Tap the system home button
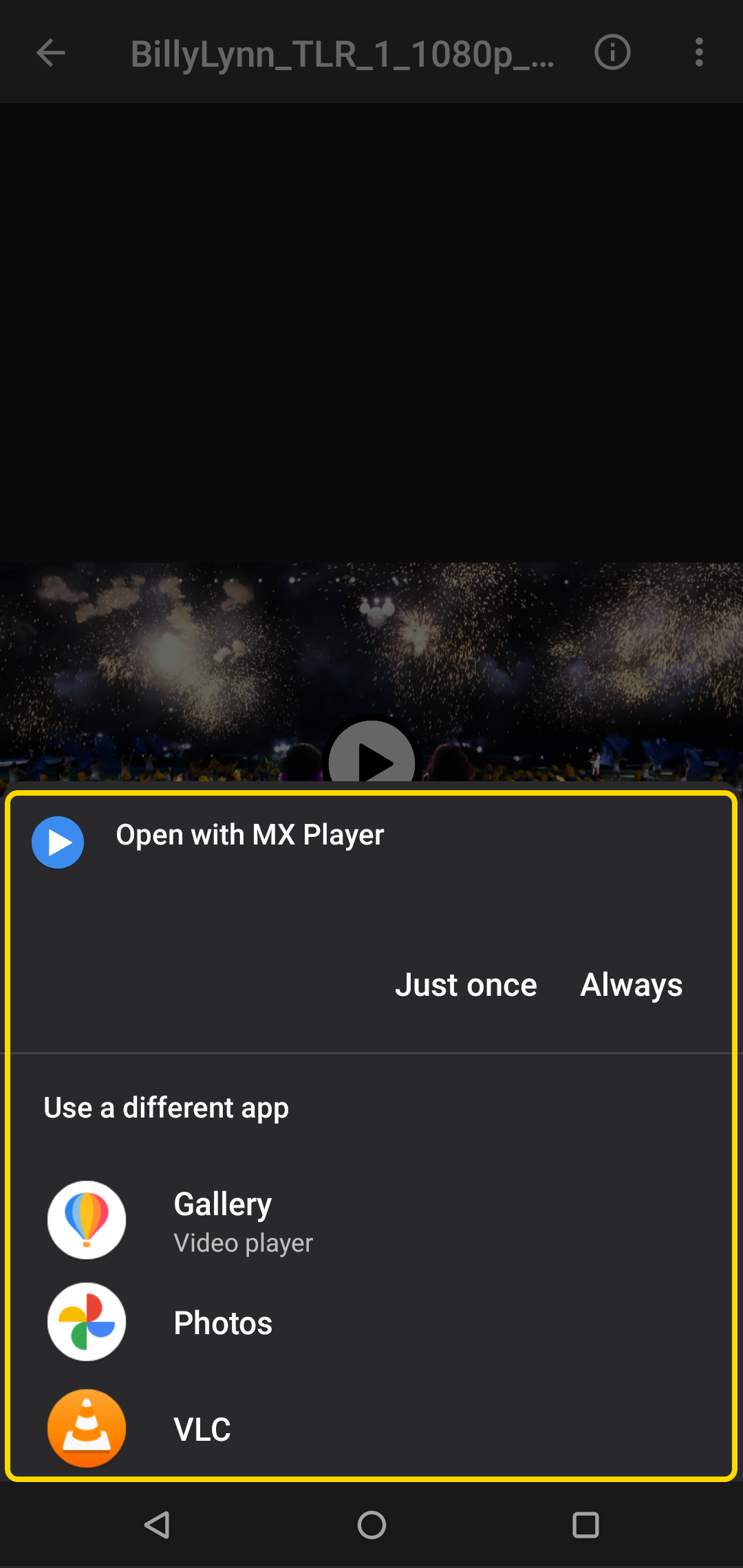Viewport: 743px width, 1568px height. click(371, 1525)
